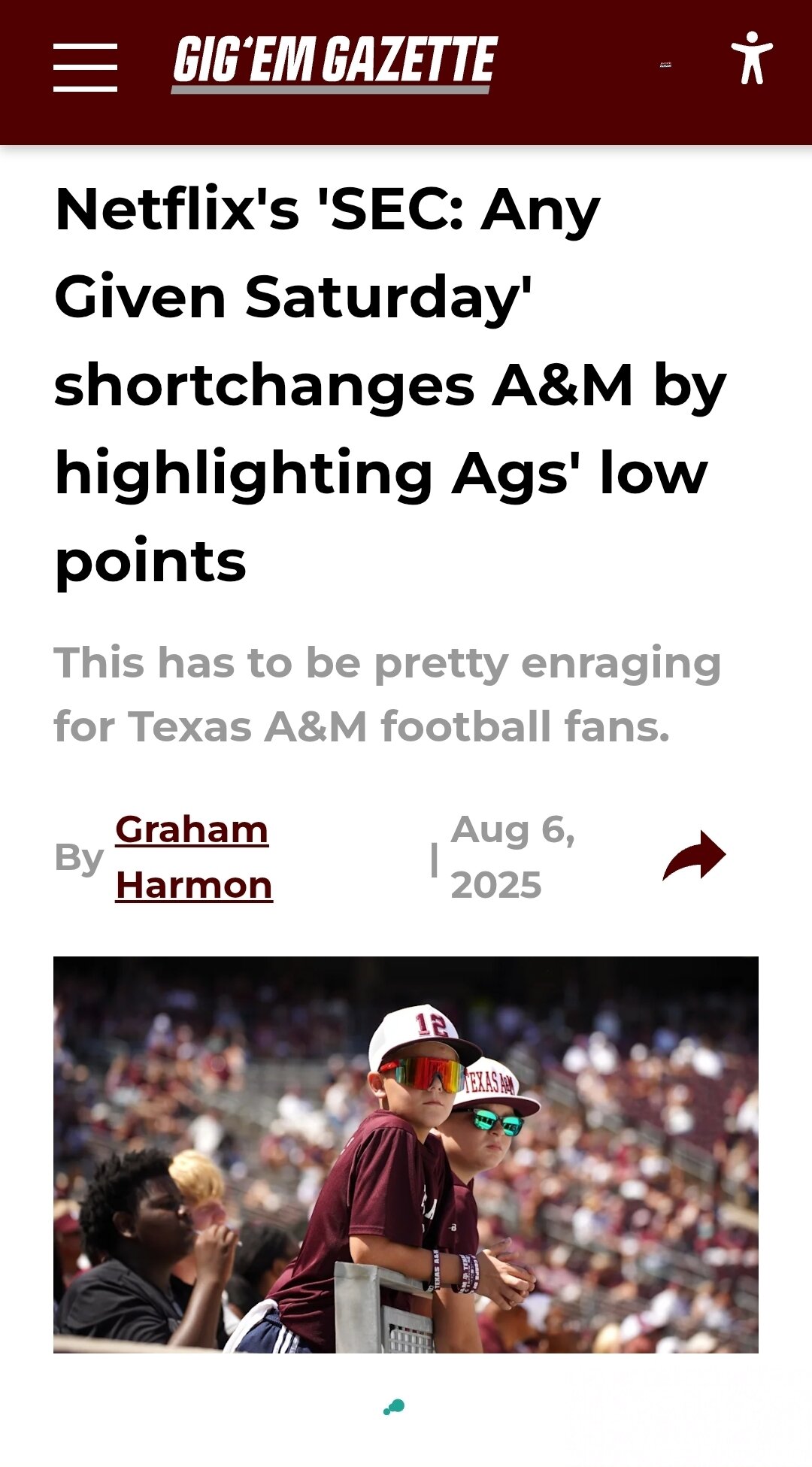Open author Graham Harmon's profile
812x1467 pixels.
(x=194, y=857)
